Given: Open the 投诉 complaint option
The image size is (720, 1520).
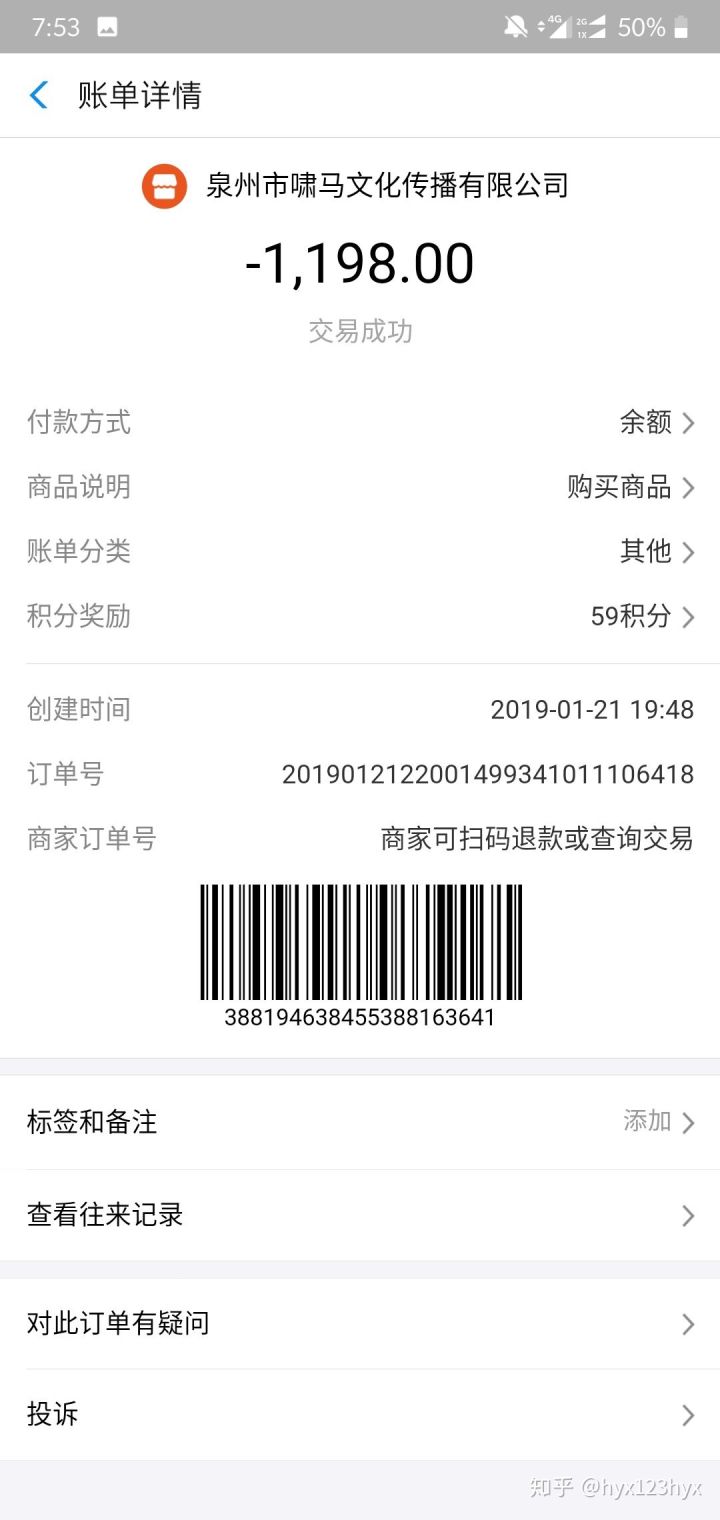Looking at the screenshot, I should click(x=360, y=1414).
